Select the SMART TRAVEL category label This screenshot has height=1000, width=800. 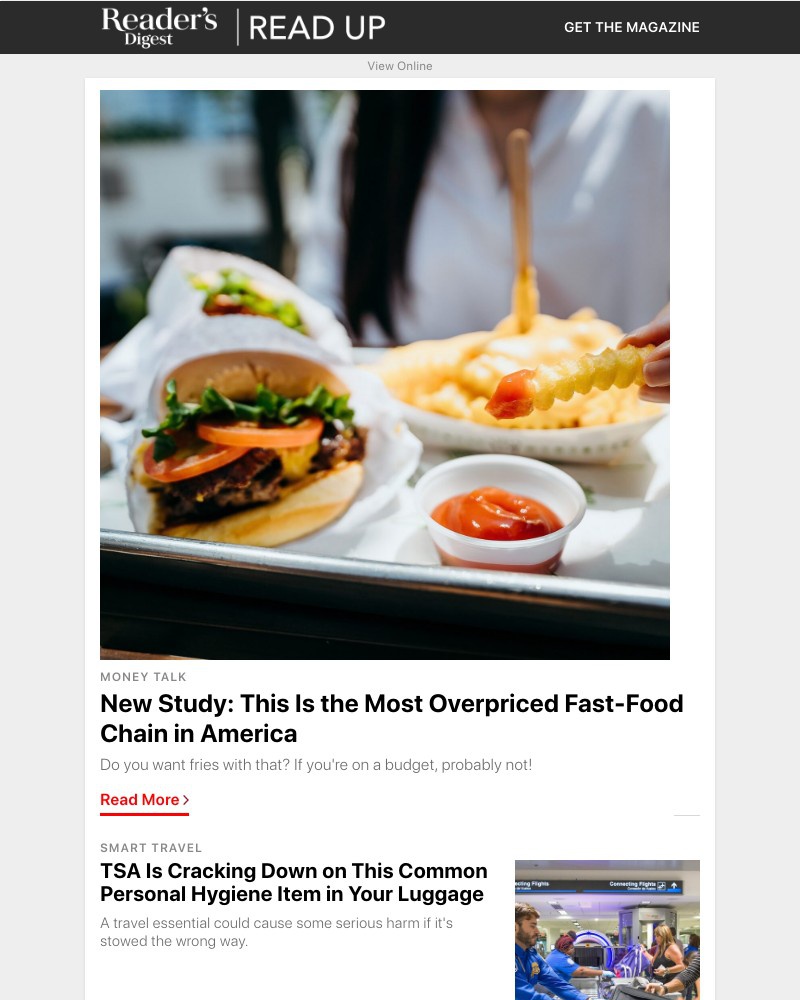(x=151, y=847)
